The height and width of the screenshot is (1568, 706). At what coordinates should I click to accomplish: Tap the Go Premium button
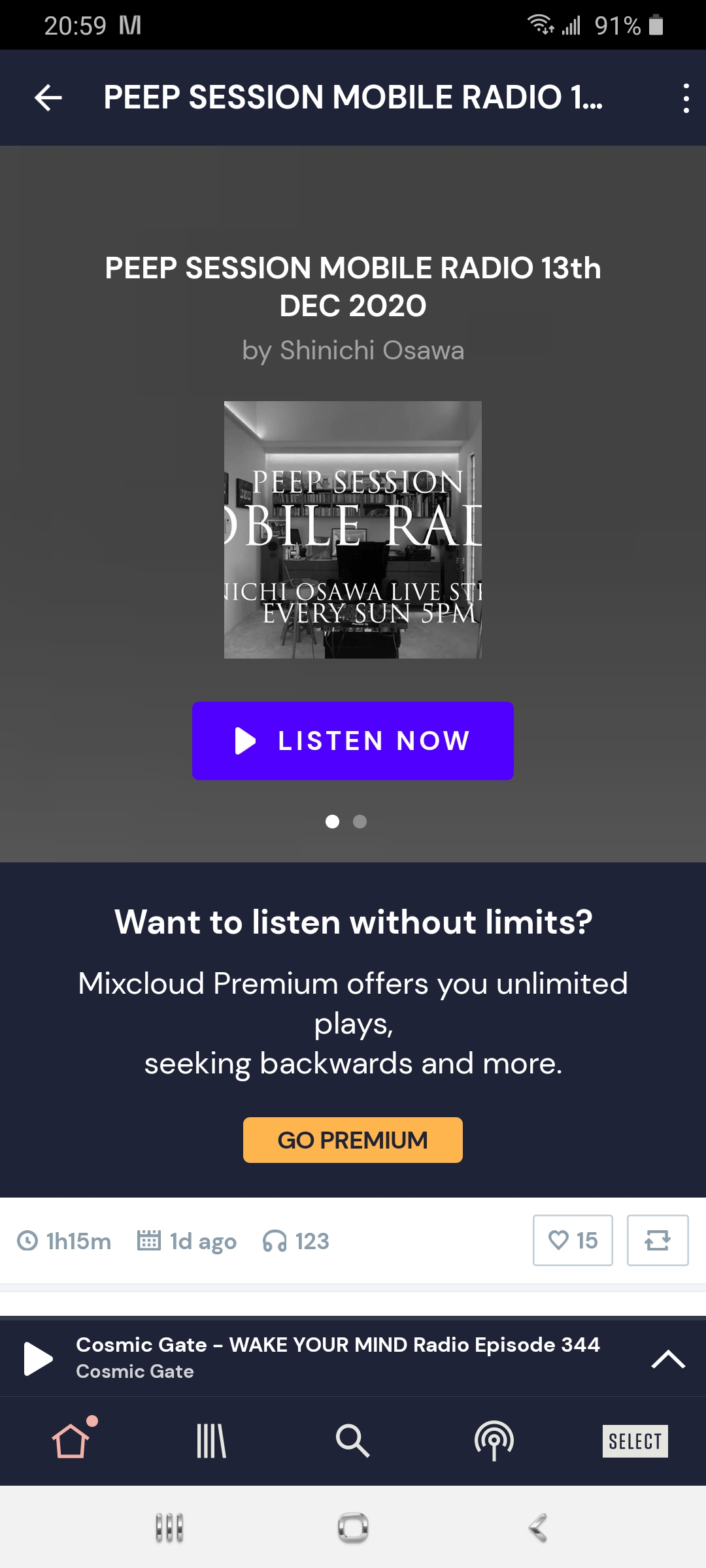tap(353, 1140)
